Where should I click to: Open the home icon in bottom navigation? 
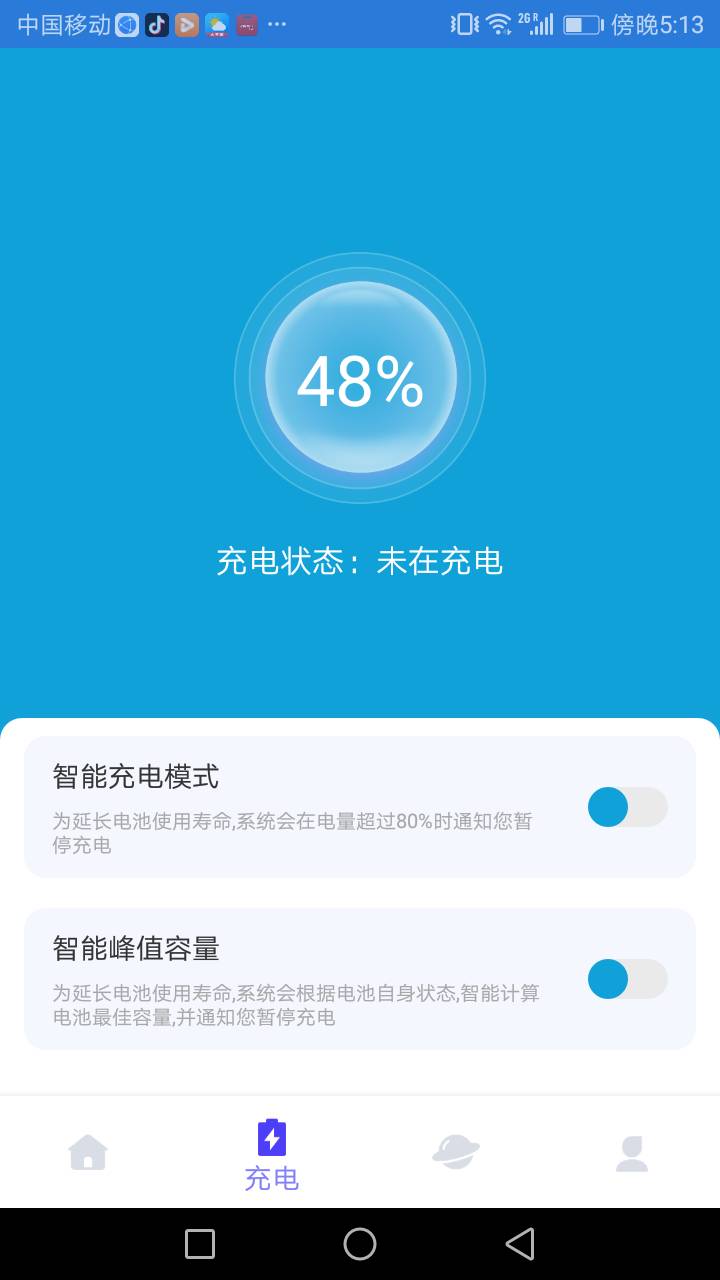click(x=89, y=1152)
